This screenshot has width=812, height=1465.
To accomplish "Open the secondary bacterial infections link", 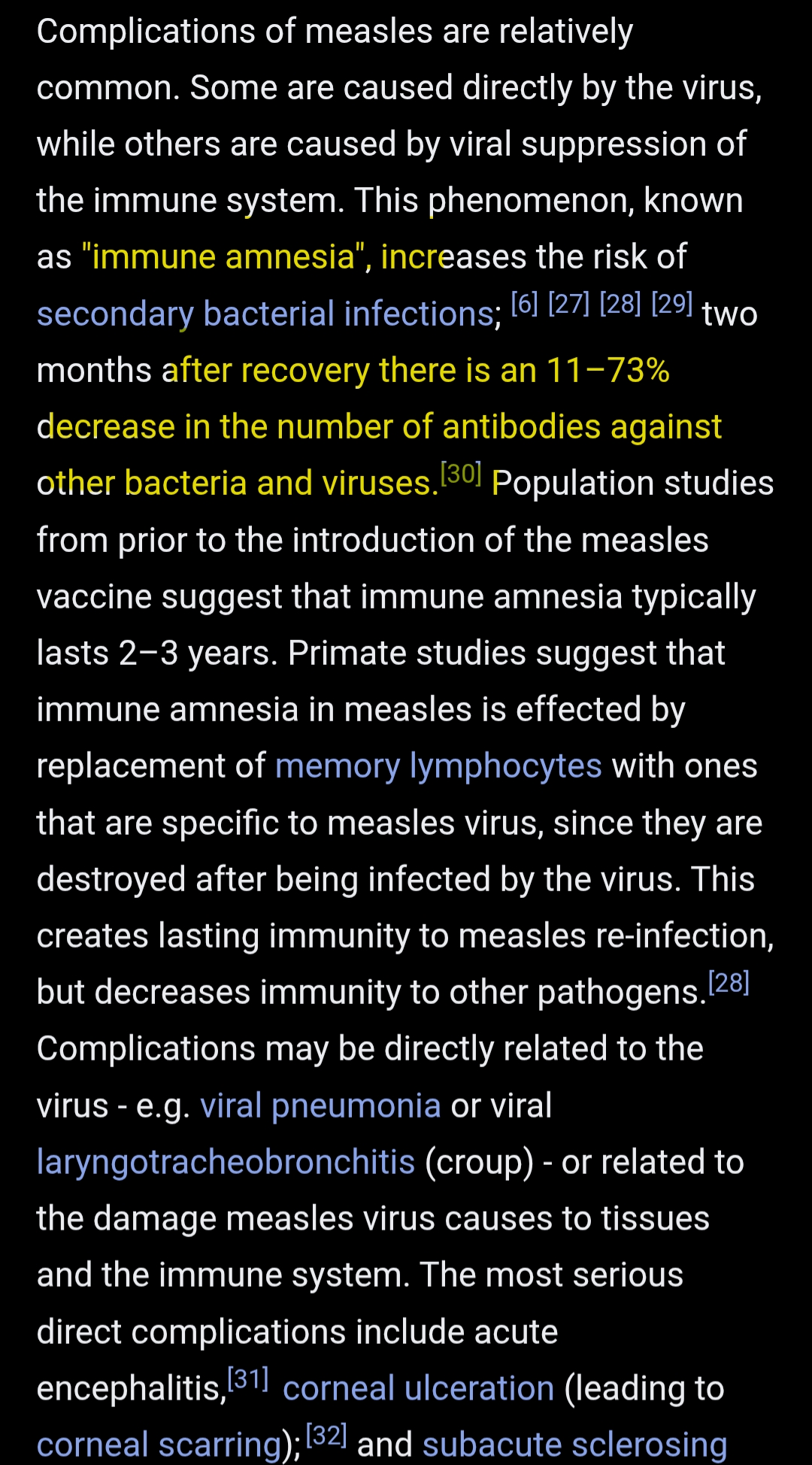I will (x=265, y=314).
